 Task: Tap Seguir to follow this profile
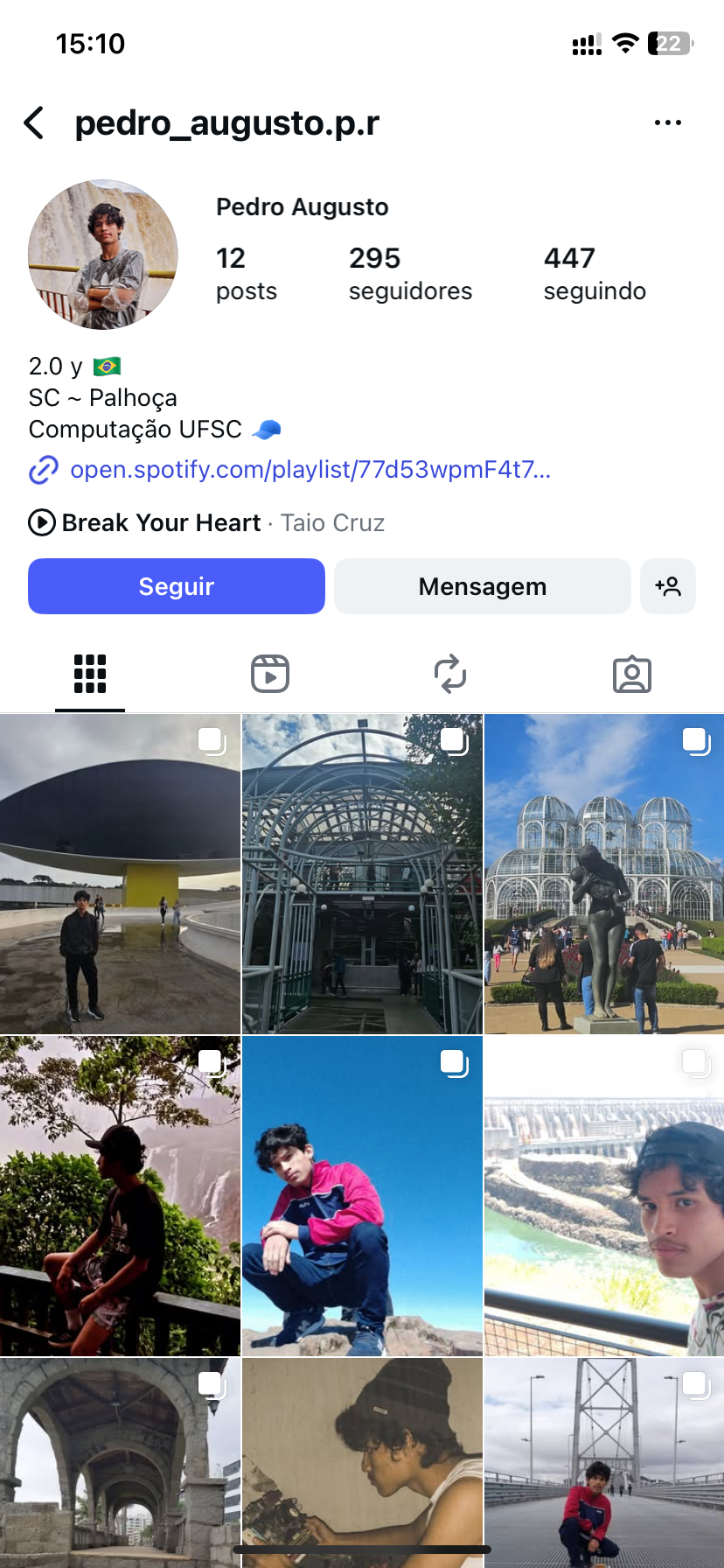click(177, 586)
